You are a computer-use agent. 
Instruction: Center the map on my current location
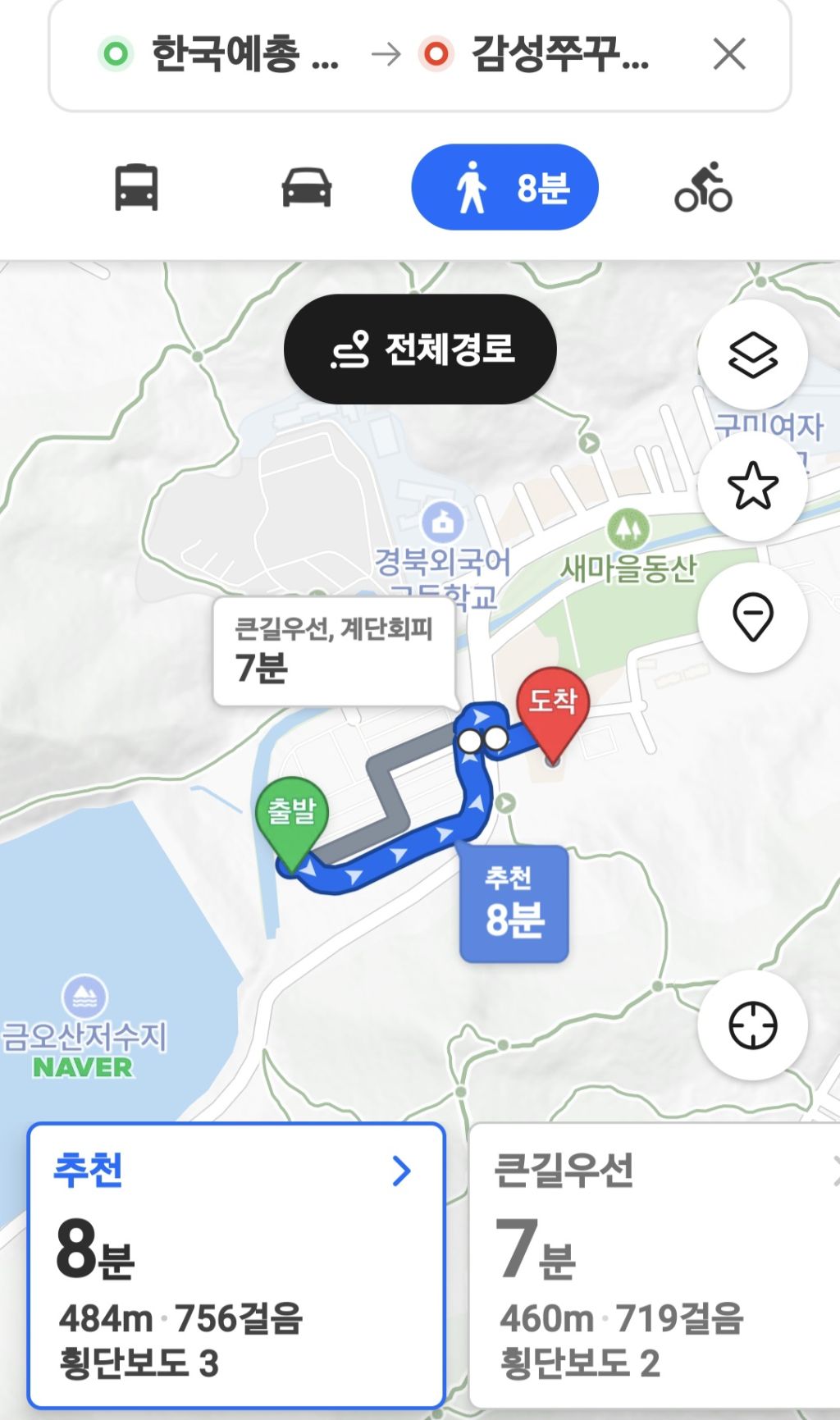tap(752, 1025)
